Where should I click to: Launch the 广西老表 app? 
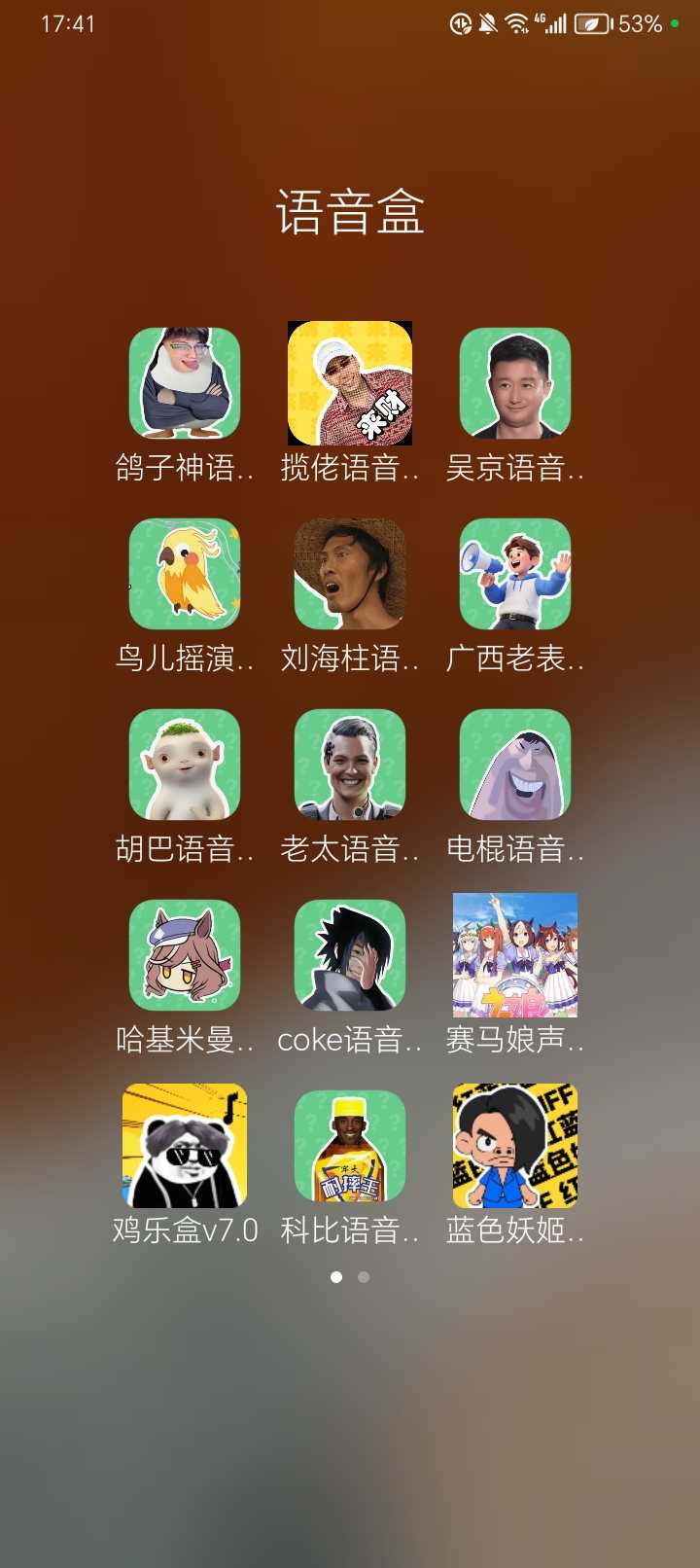click(515, 574)
